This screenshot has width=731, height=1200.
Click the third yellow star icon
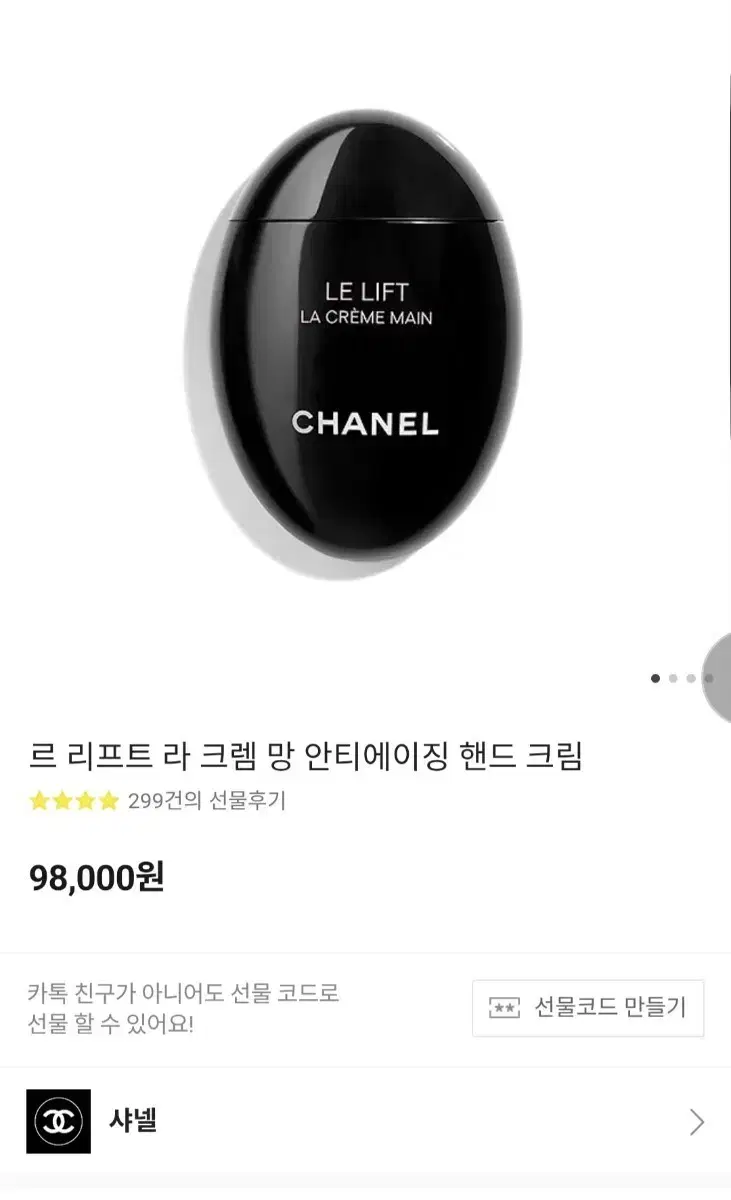(x=86, y=801)
